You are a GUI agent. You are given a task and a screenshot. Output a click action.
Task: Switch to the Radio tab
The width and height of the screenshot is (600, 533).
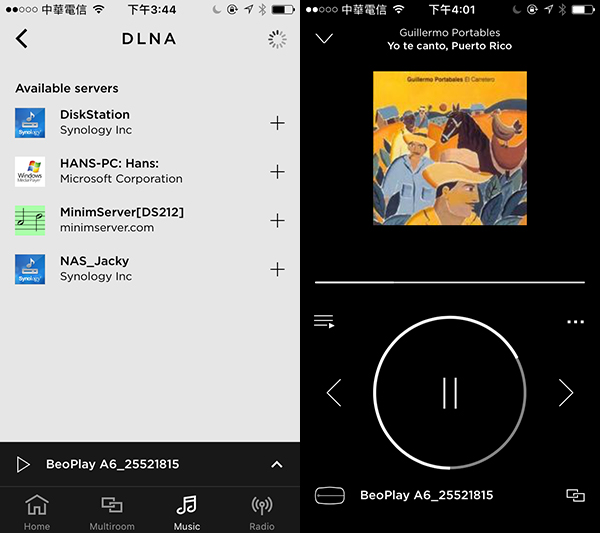pyautogui.click(x=262, y=511)
